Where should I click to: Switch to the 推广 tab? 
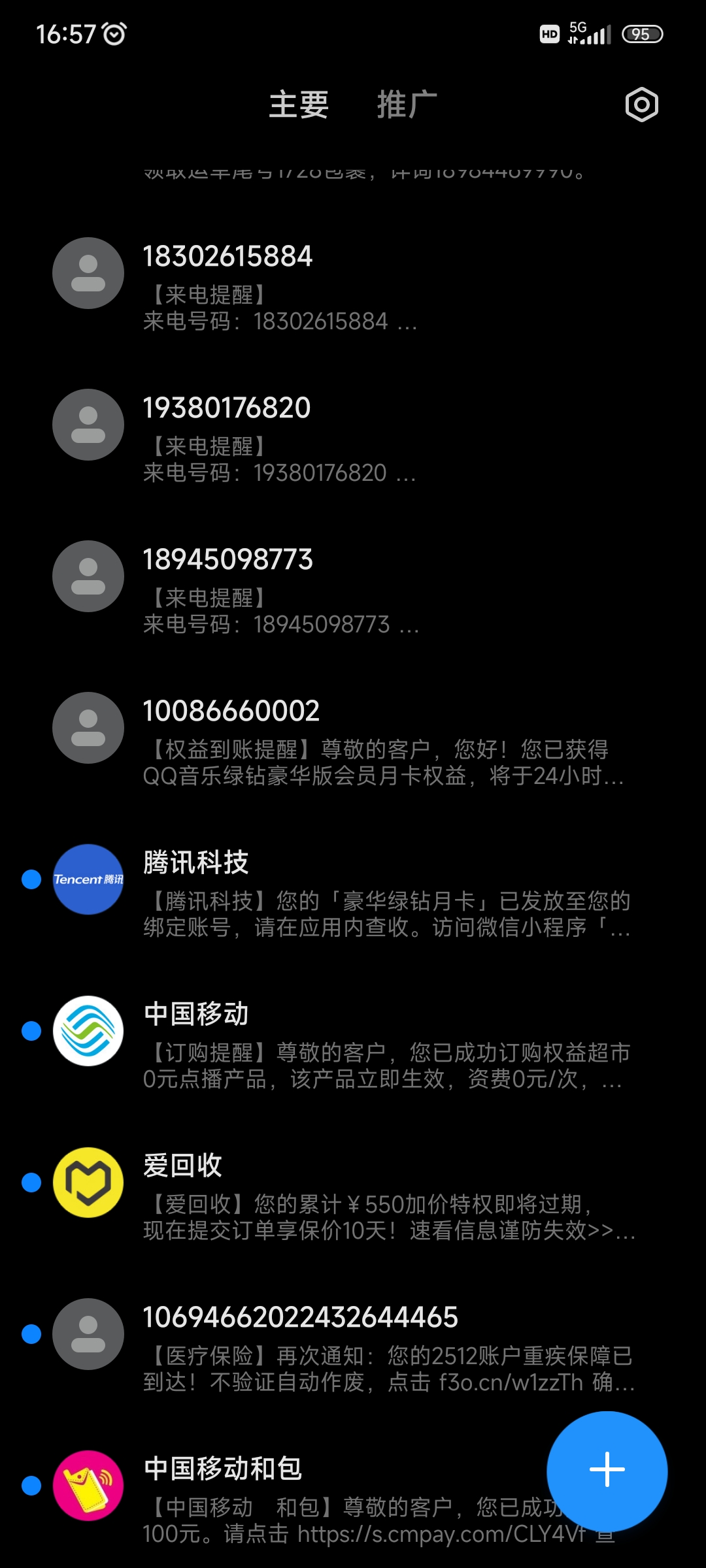(x=407, y=105)
